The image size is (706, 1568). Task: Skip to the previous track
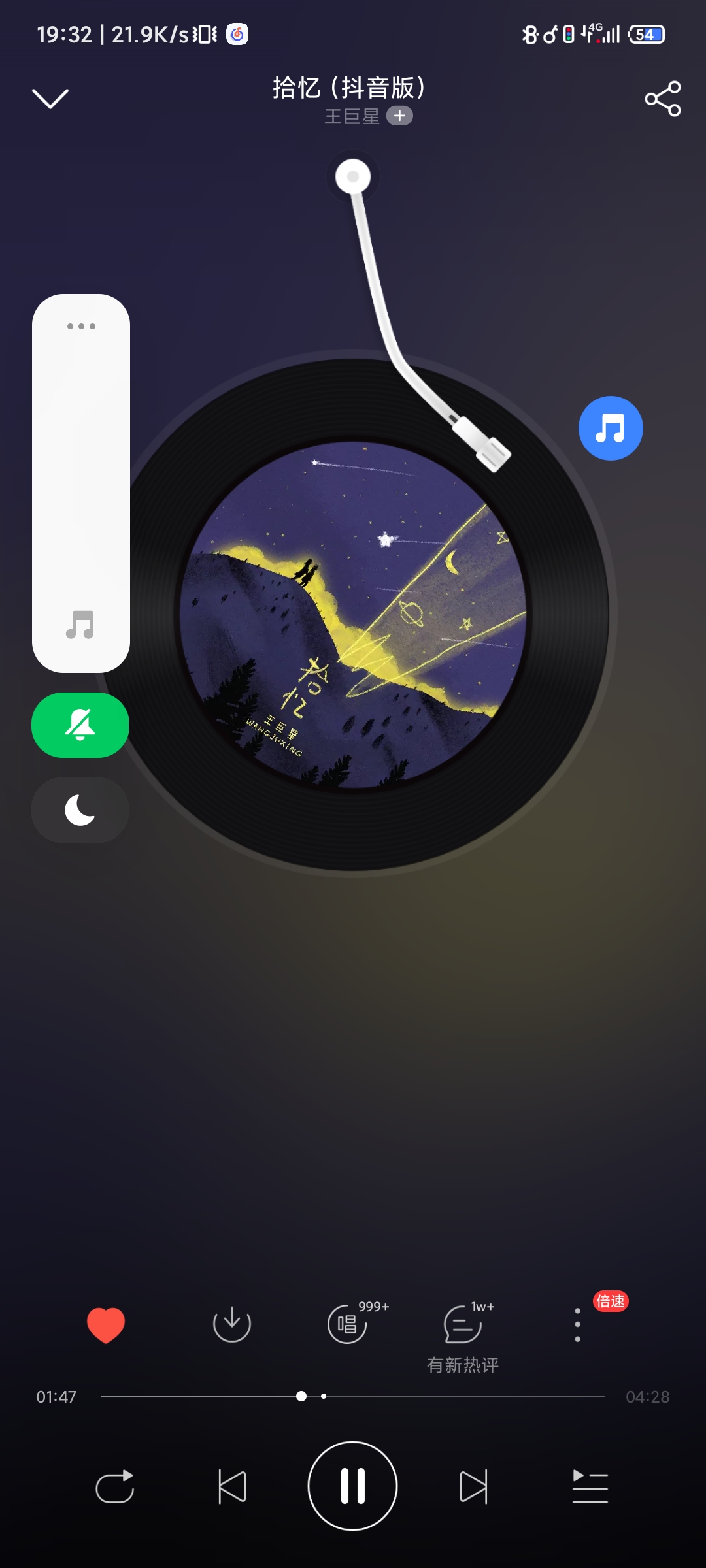tap(232, 1486)
